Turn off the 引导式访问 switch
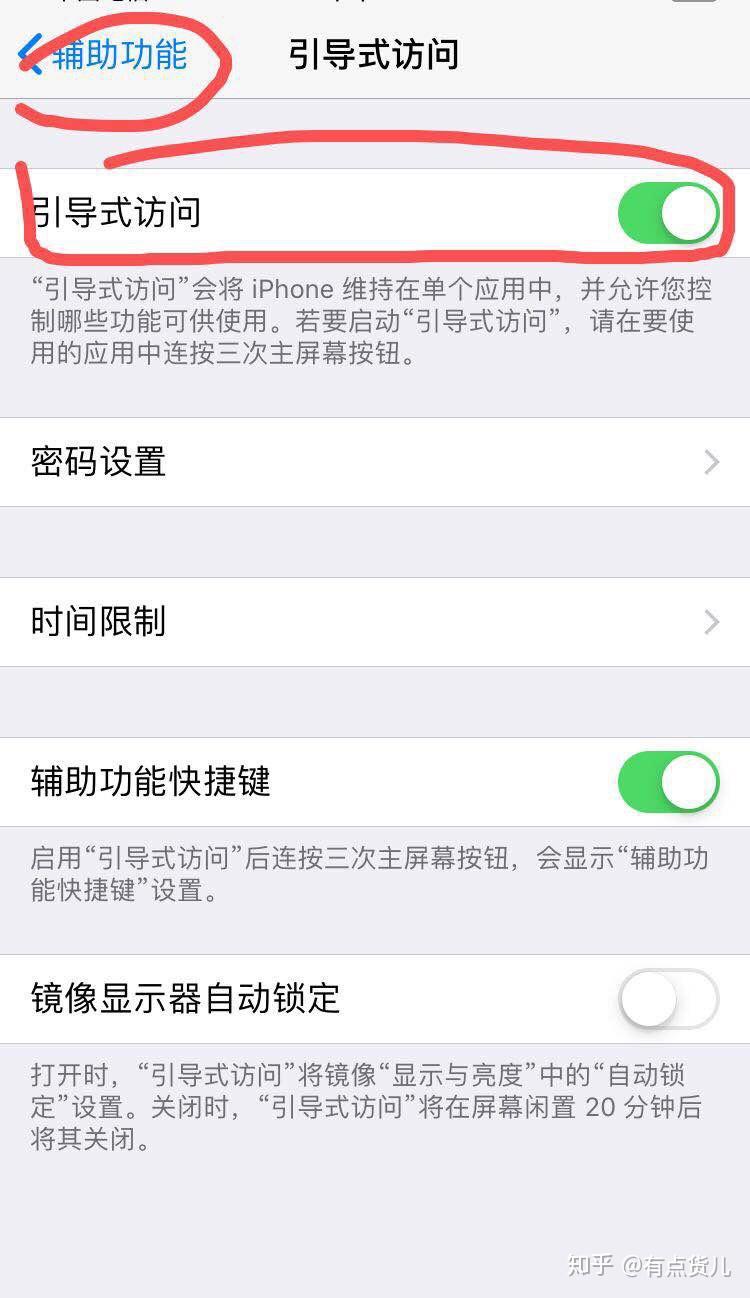This screenshot has height=1298, width=750. click(x=669, y=213)
